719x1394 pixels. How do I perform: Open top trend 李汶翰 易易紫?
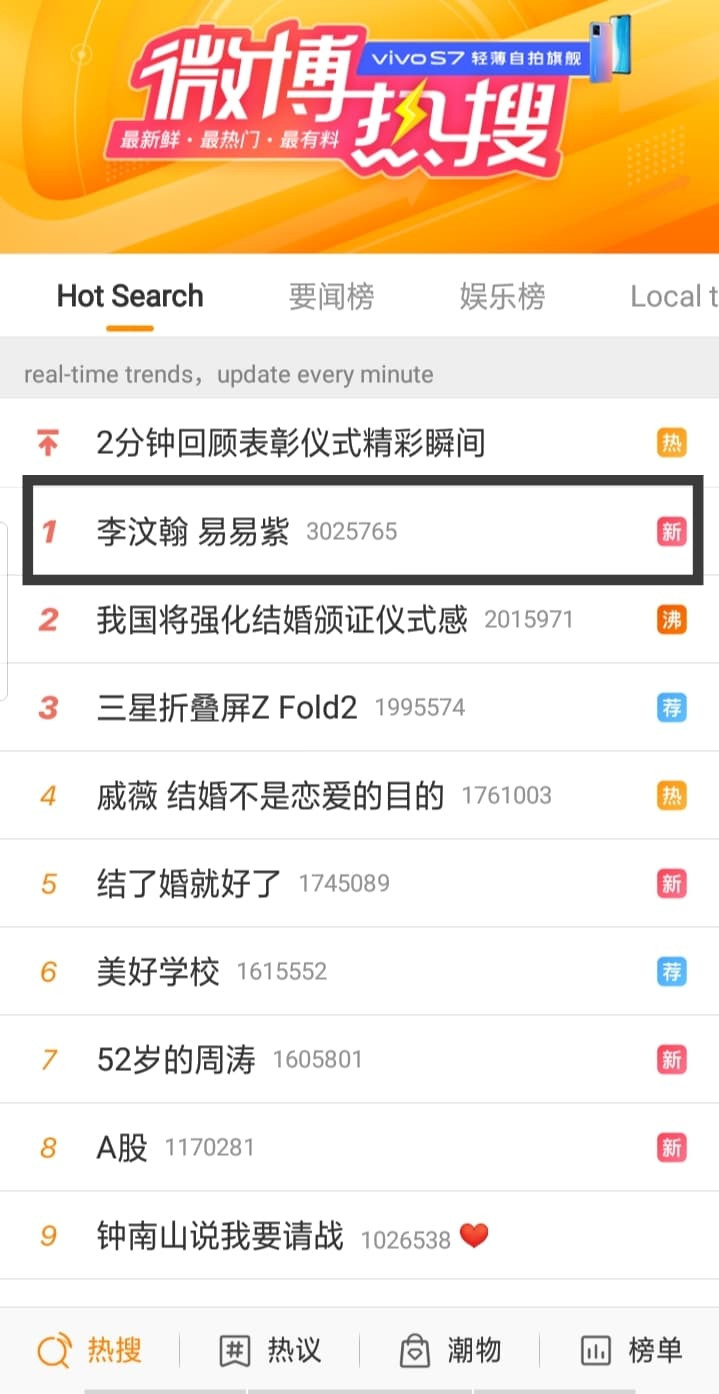pos(193,531)
